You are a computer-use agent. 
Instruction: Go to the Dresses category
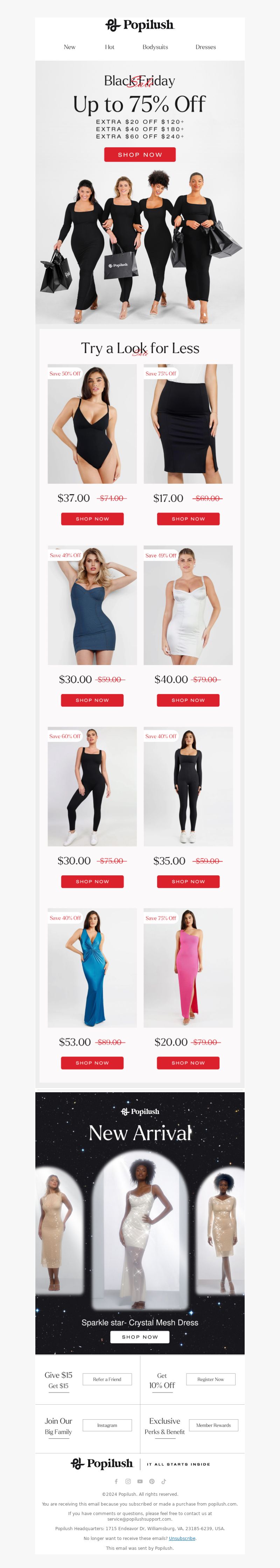tap(205, 47)
